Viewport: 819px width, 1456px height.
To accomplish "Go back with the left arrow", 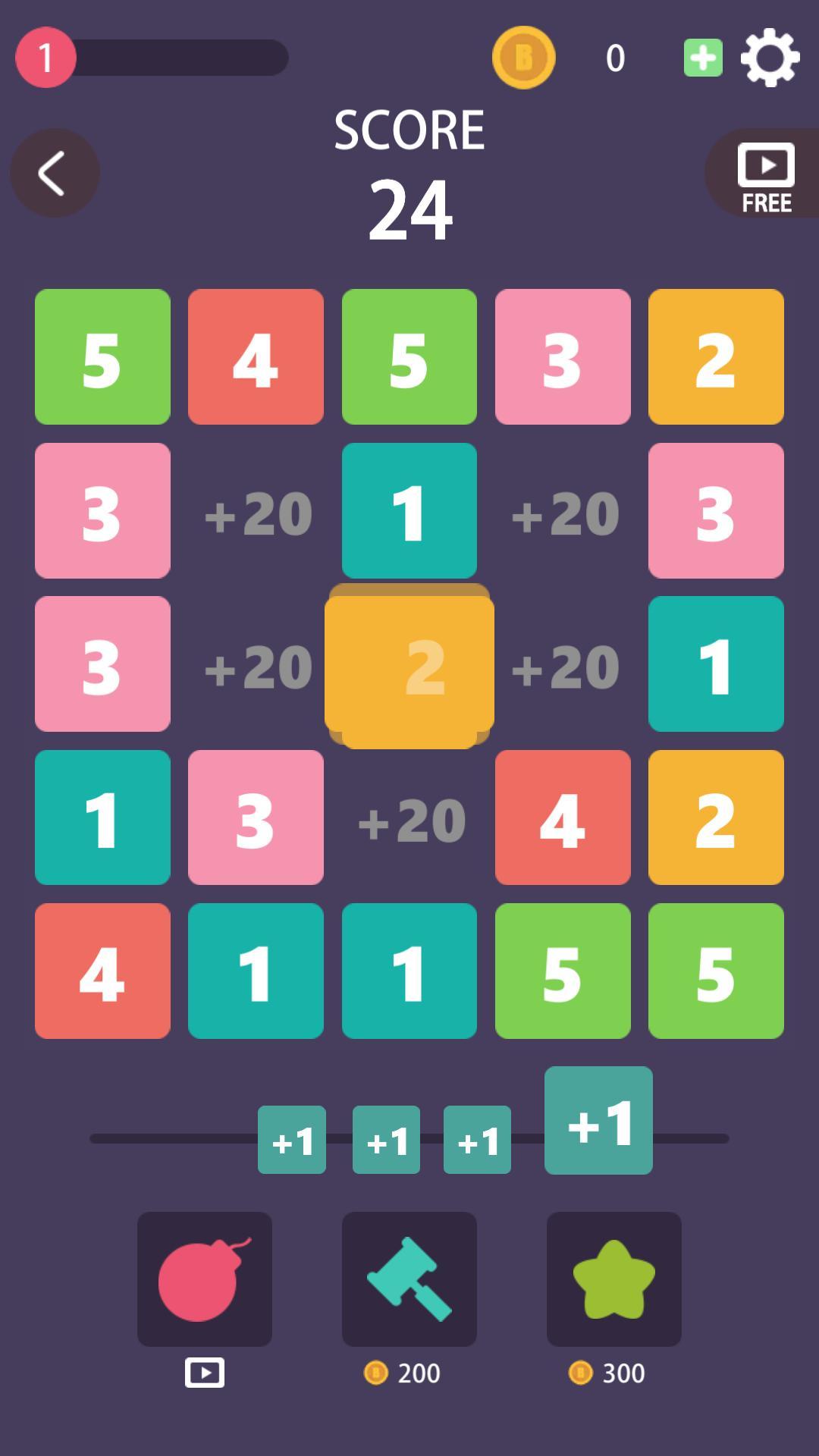I will click(x=54, y=173).
